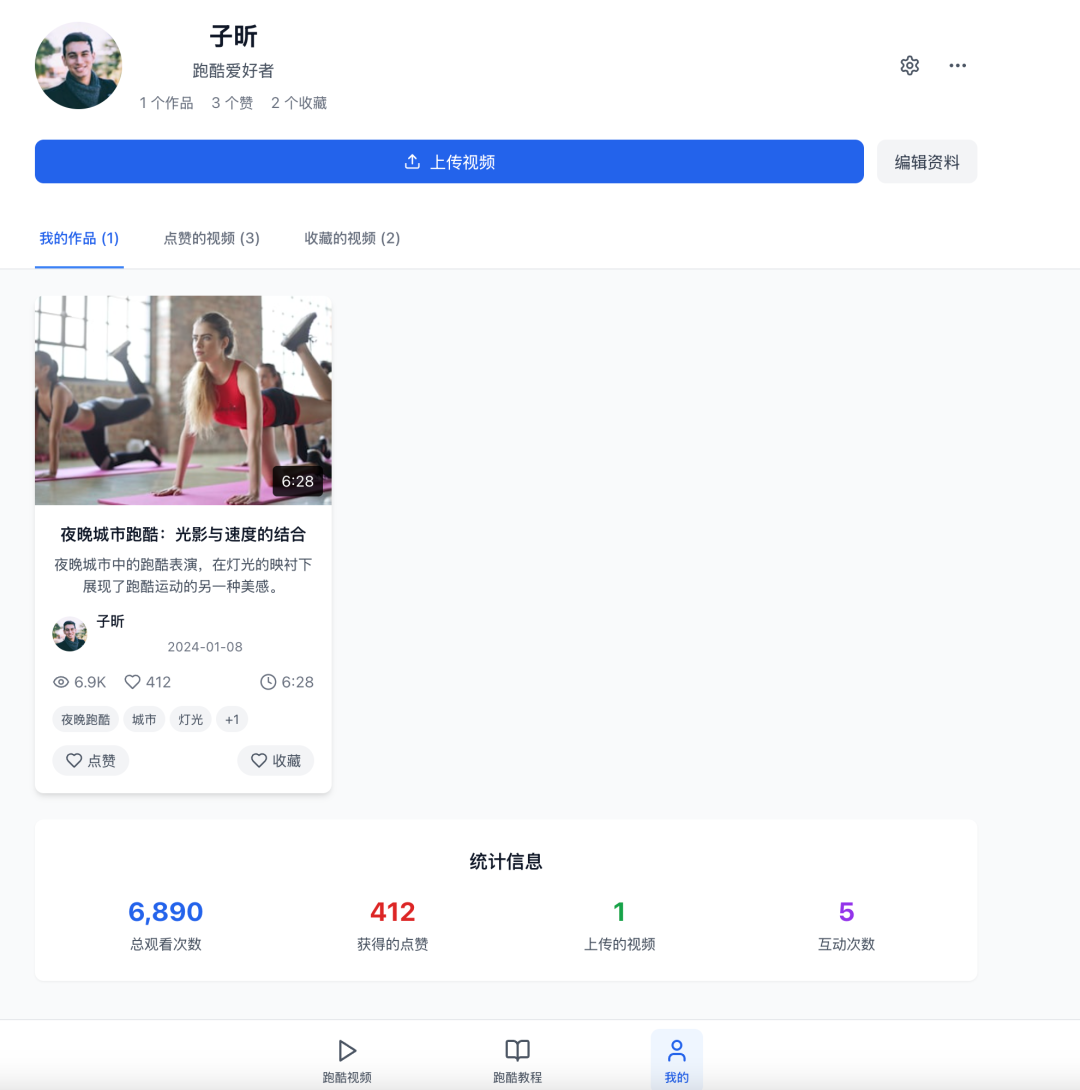Screen dimensions: 1080x1090
Task: Go to 跑酷教程 in bottom navigation
Action: (517, 1060)
